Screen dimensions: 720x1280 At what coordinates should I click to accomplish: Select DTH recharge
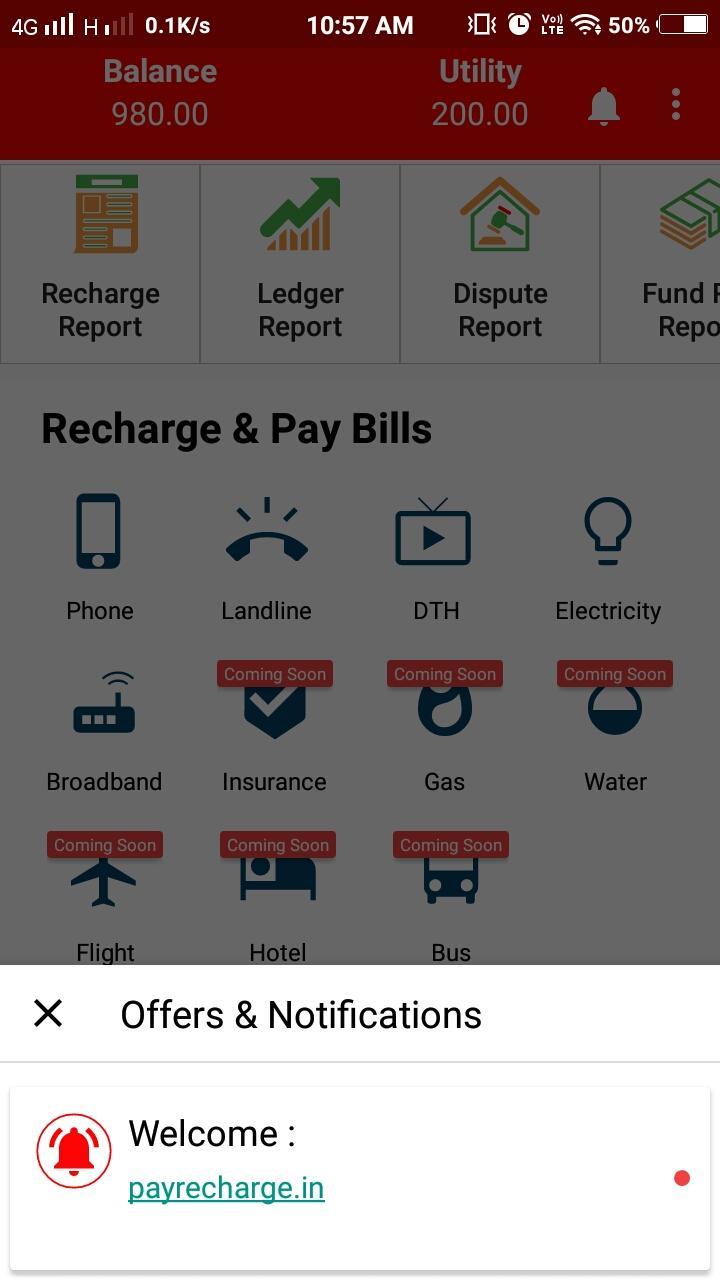click(x=434, y=558)
